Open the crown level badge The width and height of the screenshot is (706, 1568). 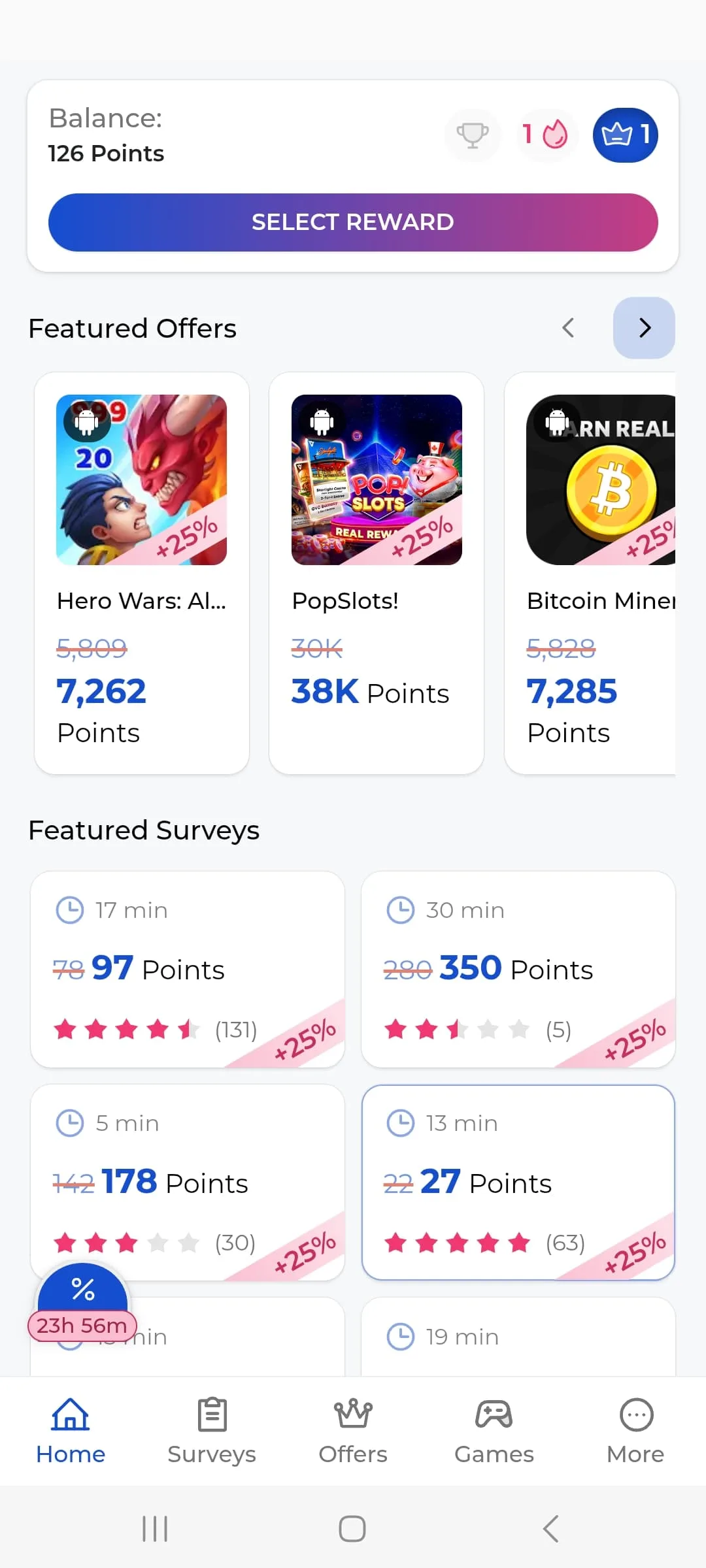(625, 135)
